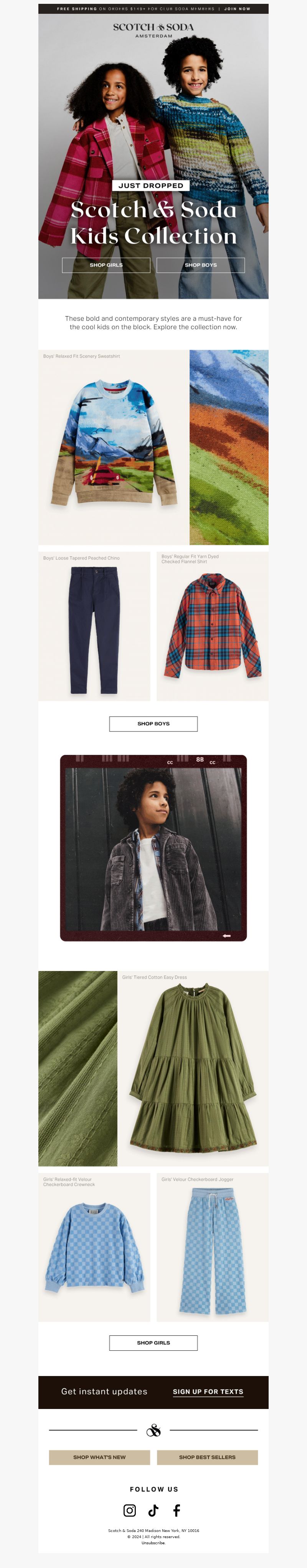Open Shop Boys on the hero image
This screenshot has width=307, height=1568.
click(x=200, y=265)
